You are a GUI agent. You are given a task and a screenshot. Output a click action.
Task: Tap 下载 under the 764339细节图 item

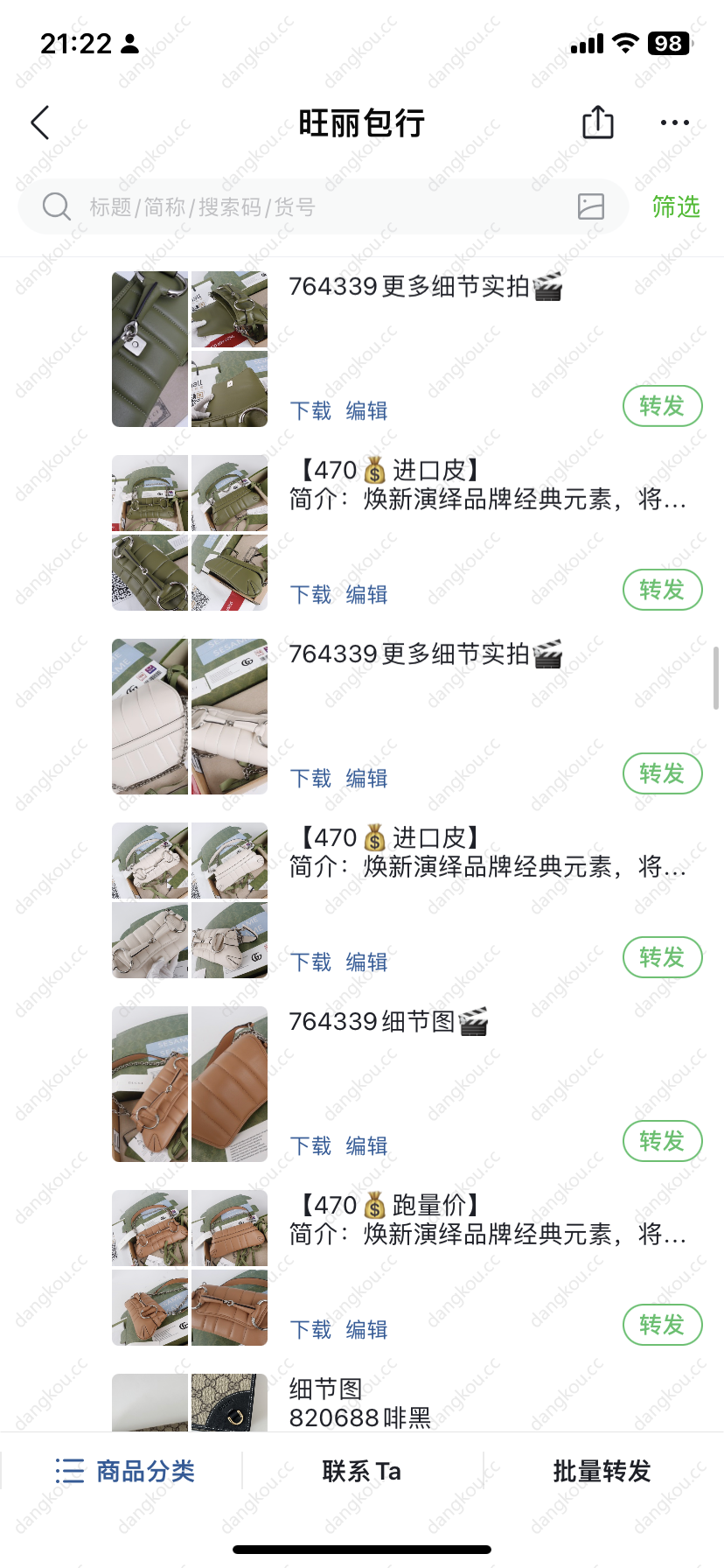click(x=310, y=1145)
